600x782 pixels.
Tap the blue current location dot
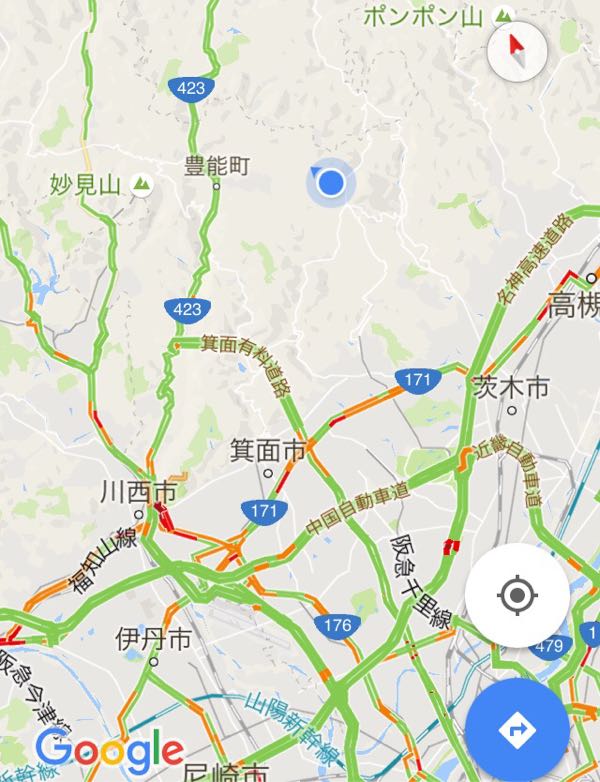coord(331,182)
